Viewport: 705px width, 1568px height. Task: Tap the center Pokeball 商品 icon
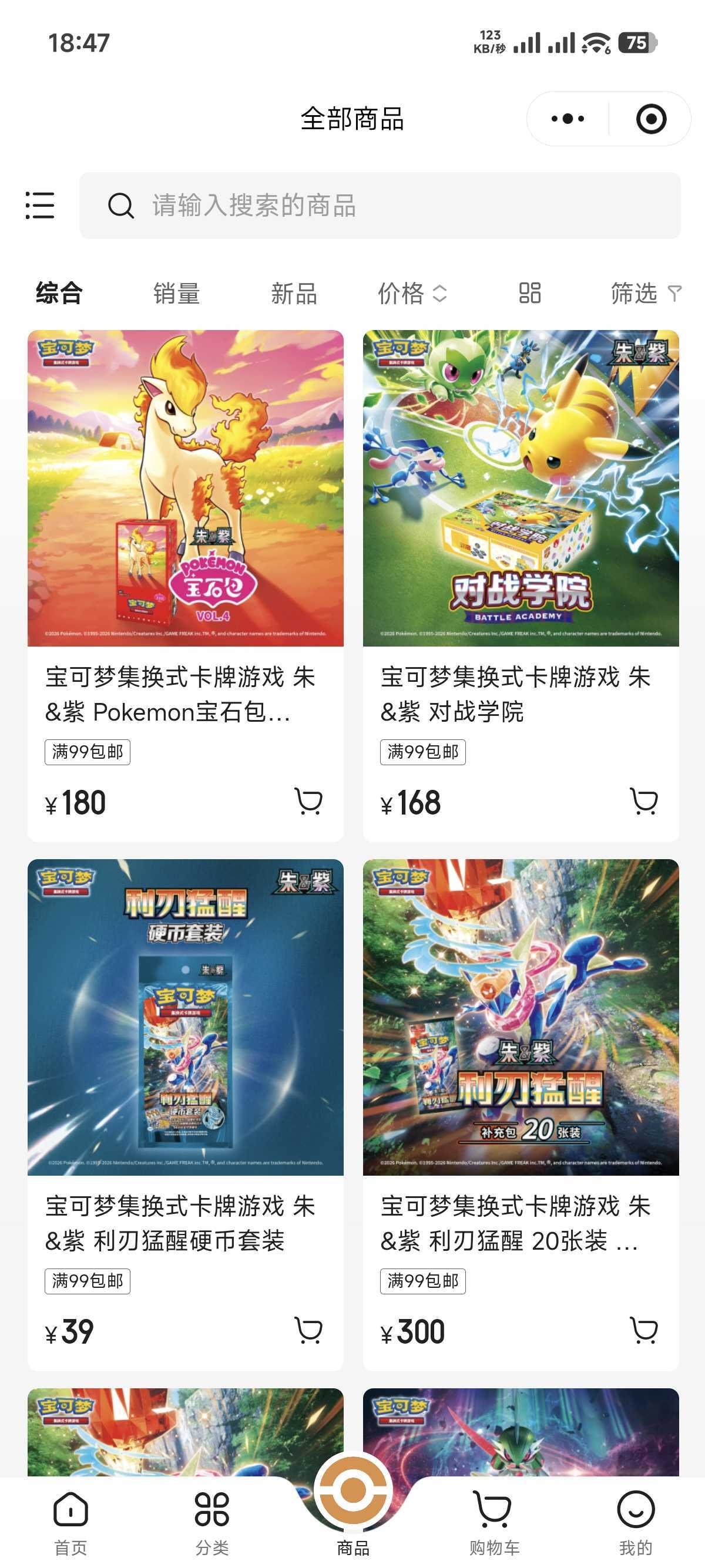[x=352, y=1490]
